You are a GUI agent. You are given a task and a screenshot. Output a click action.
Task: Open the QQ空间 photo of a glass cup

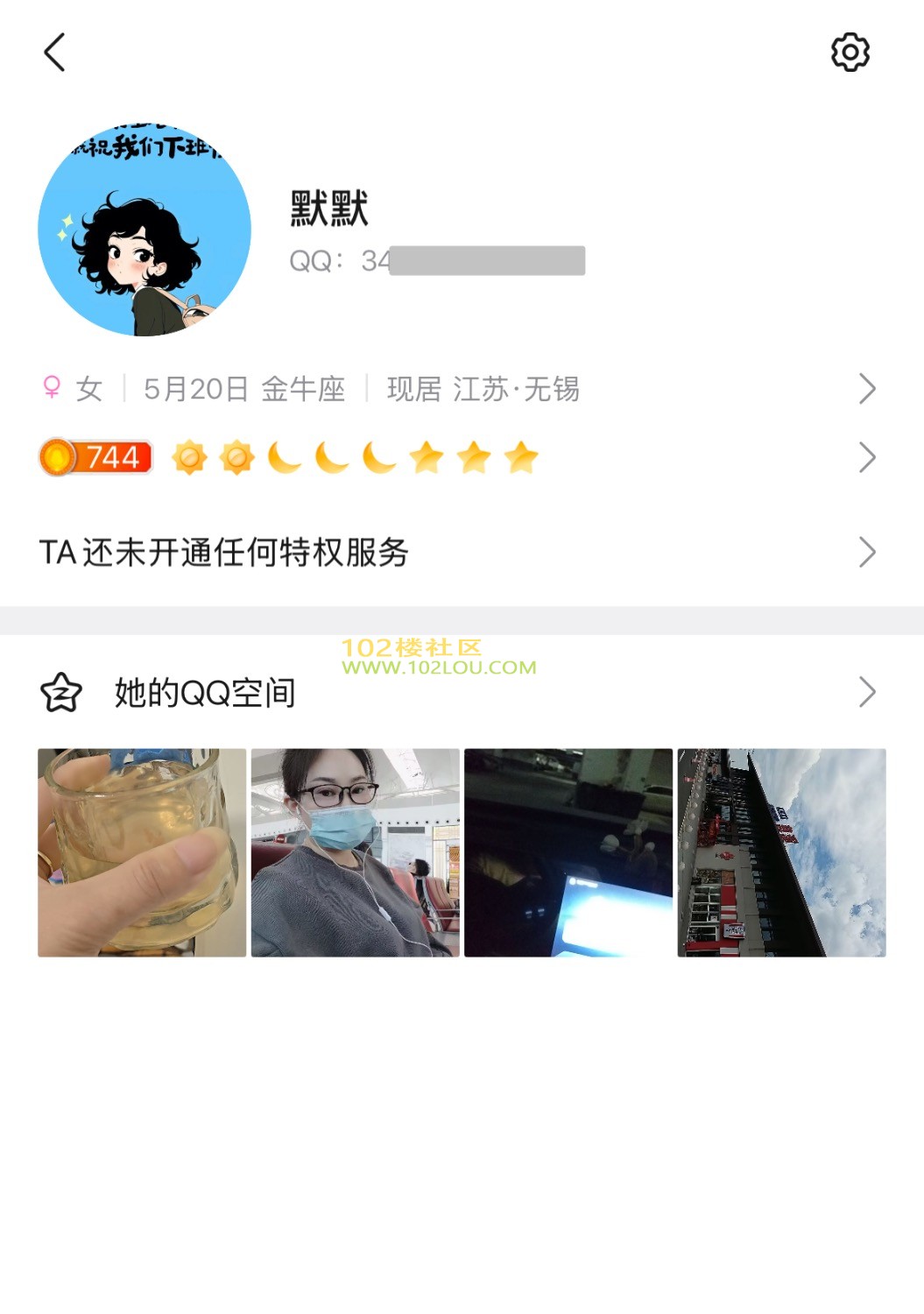[142, 852]
